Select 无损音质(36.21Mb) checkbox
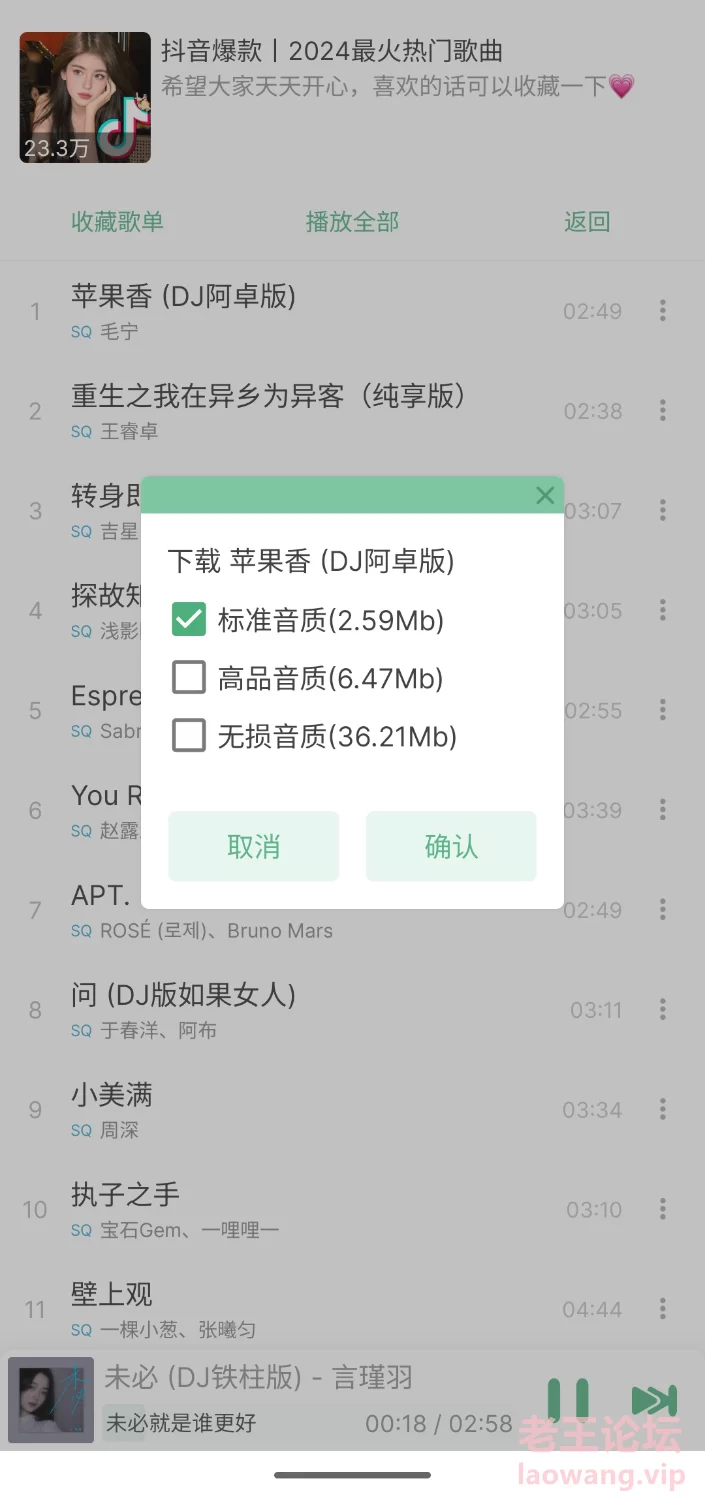The width and height of the screenshot is (705, 1500). pyautogui.click(x=189, y=736)
